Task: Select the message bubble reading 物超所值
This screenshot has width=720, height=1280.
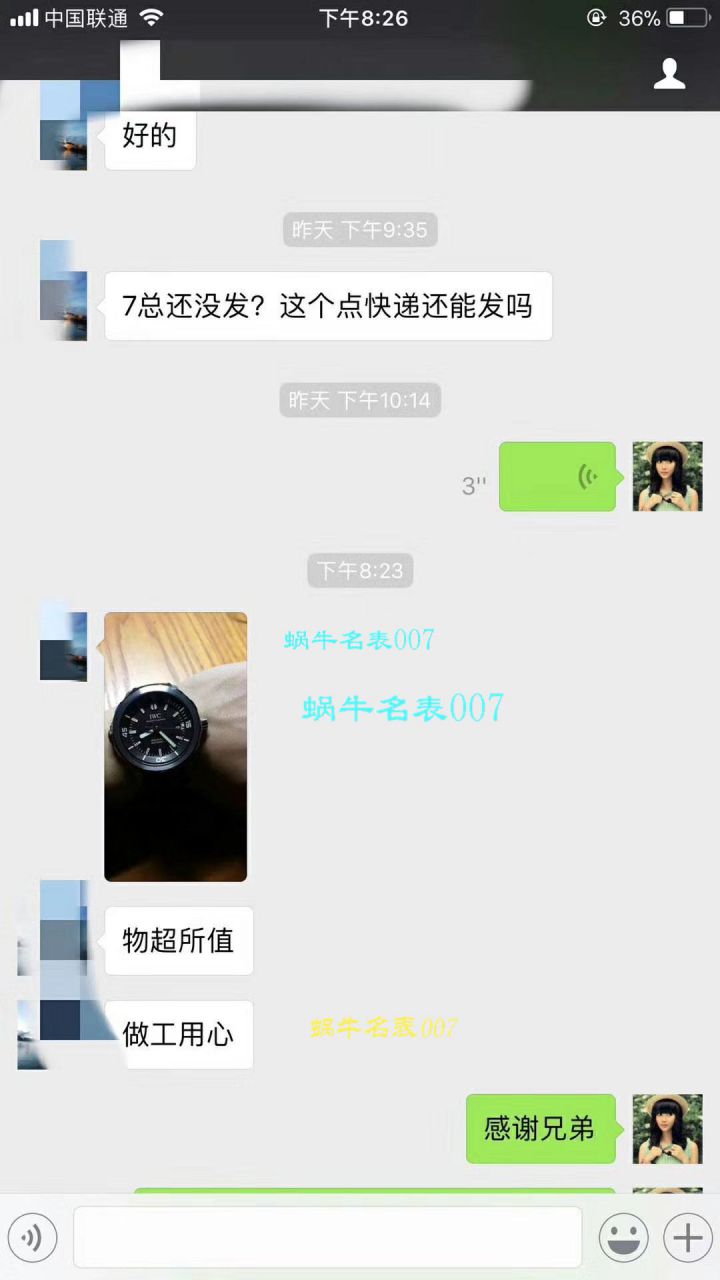Action: point(178,940)
